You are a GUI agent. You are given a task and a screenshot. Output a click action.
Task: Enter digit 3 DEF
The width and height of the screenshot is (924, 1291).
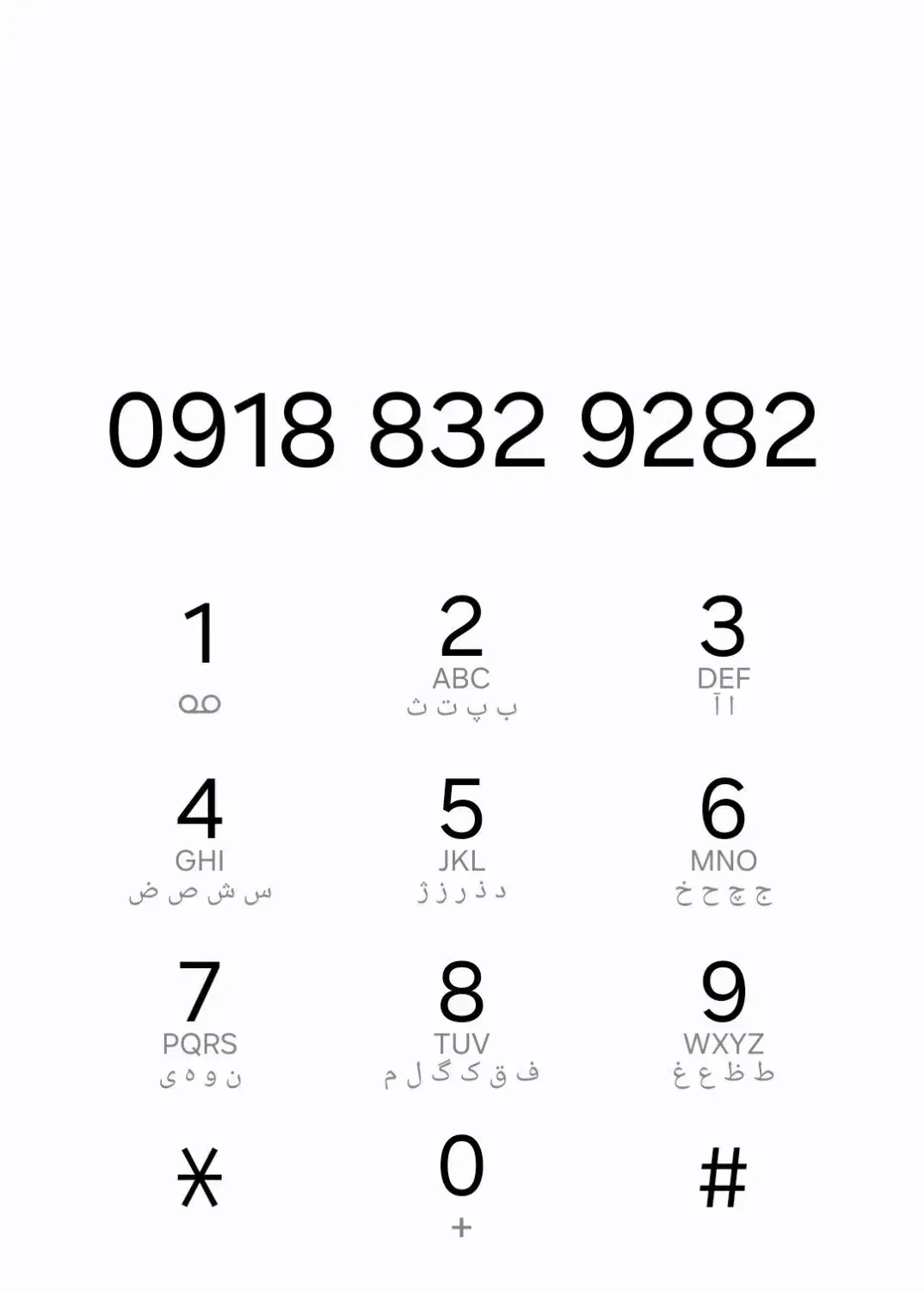[x=723, y=654]
